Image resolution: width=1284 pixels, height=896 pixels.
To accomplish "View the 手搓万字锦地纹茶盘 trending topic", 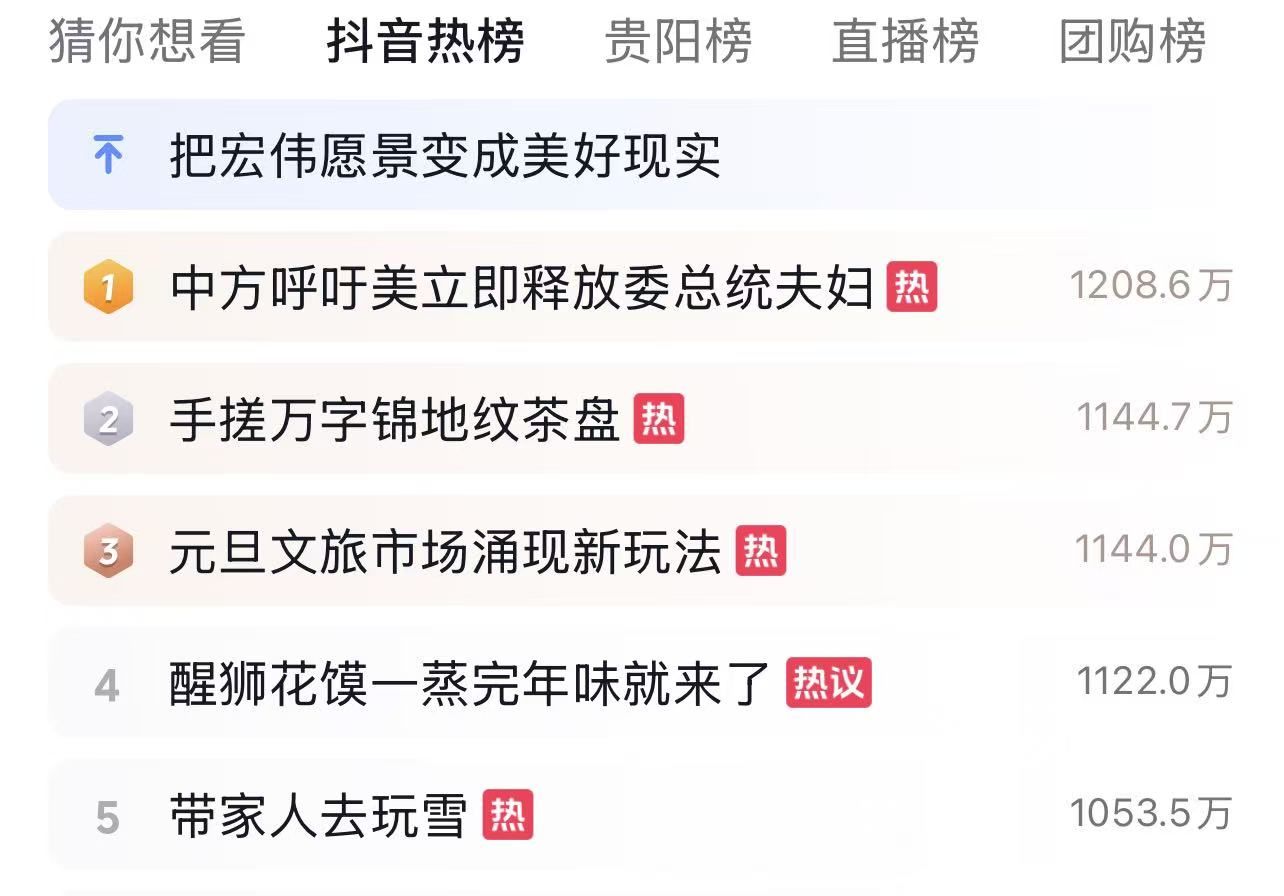I will coord(395,420).
